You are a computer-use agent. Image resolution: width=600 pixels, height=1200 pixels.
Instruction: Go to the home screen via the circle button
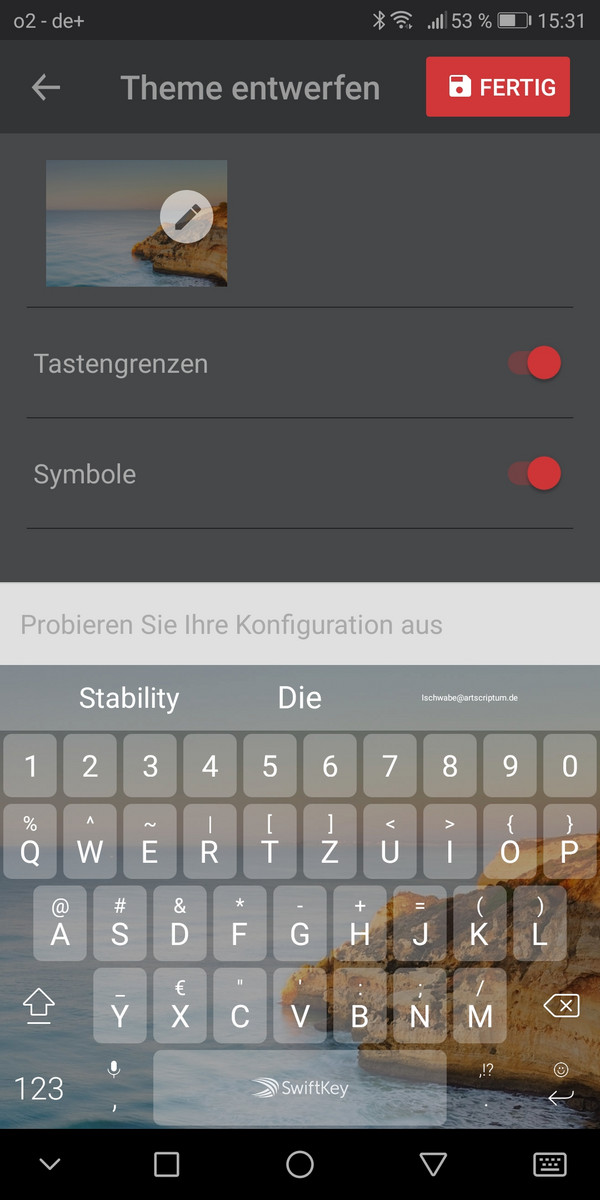pos(300,1164)
